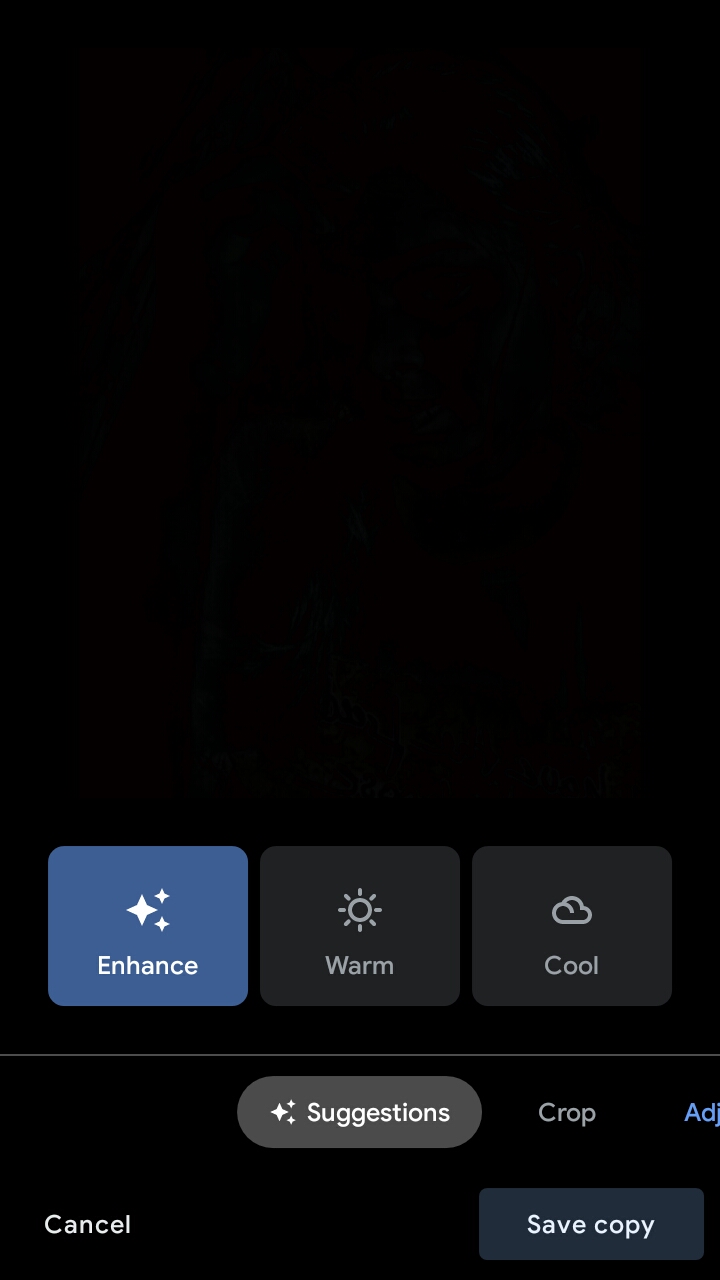Open the Crop tab
Viewport: 720px width, 1280px height.
pyautogui.click(x=567, y=1112)
